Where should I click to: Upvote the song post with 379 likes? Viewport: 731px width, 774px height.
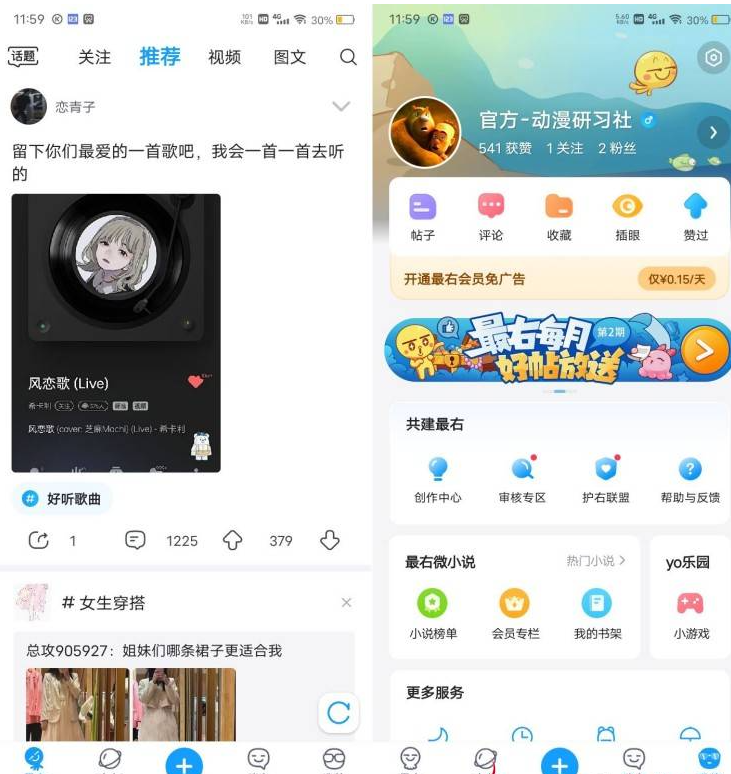233,540
